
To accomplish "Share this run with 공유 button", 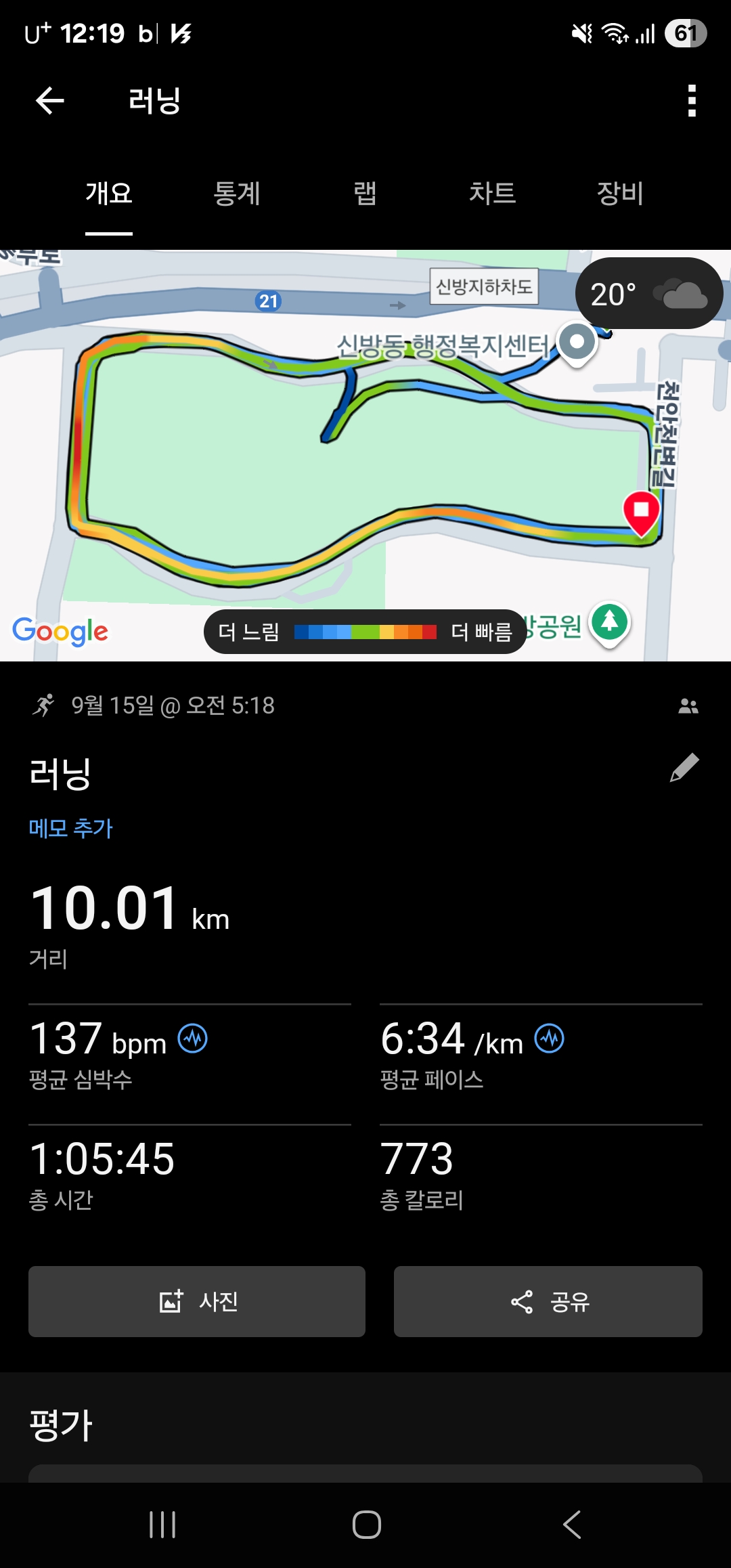I will pos(548,1301).
